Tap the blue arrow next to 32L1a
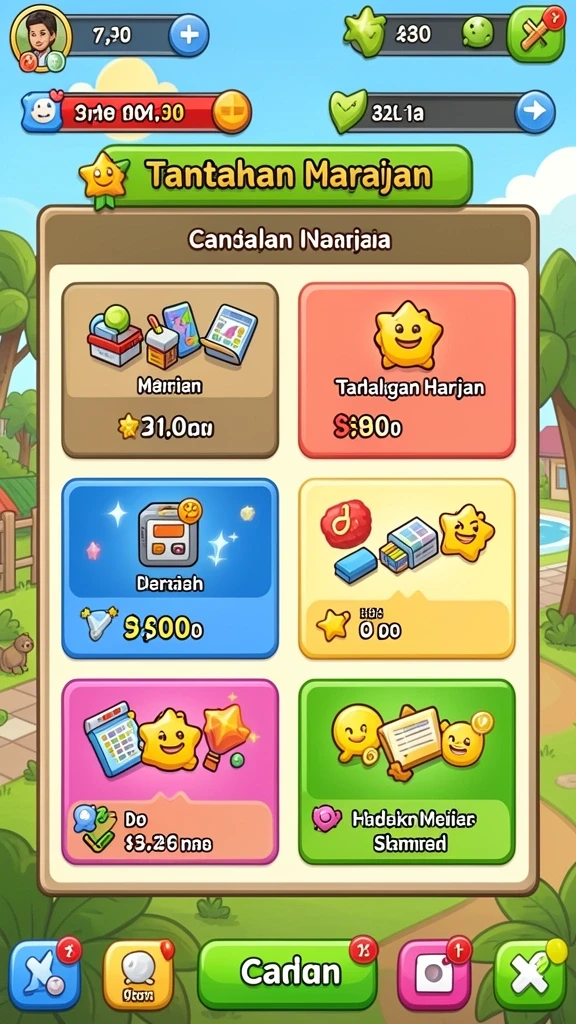This screenshot has height=1024, width=576. click(535, 112)
